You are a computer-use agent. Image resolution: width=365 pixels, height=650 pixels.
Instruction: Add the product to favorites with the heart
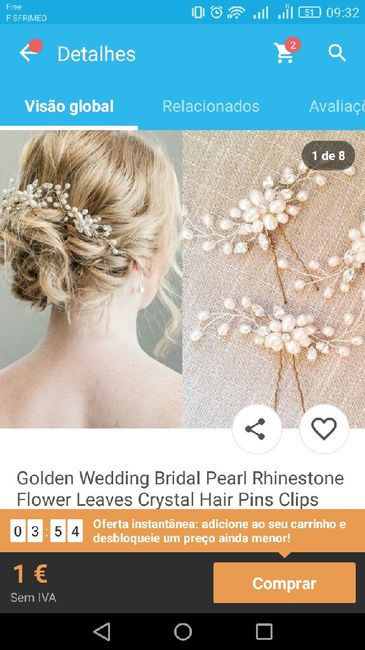pyautogui.click(x=324, y=429)
